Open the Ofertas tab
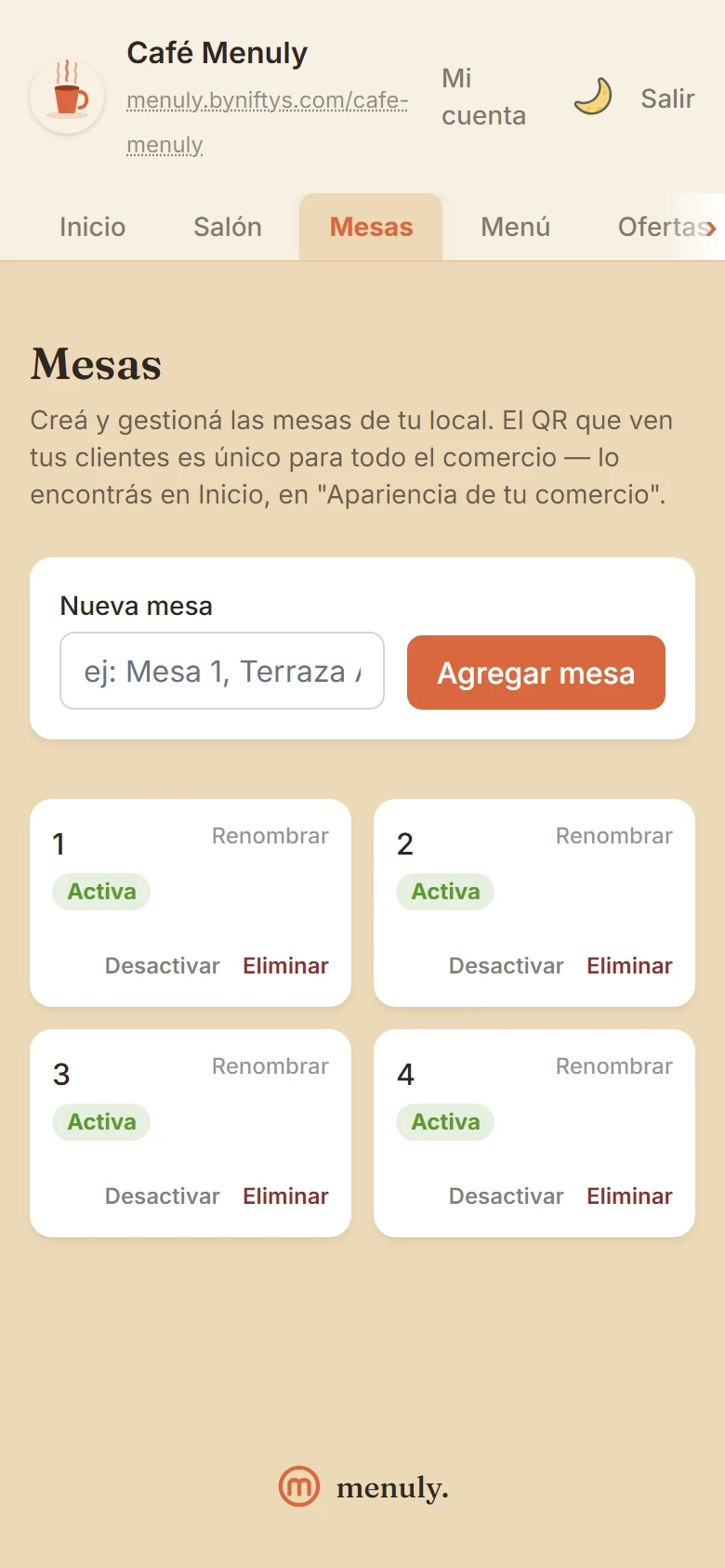Screen dimensions: 725x1568 [662, 227]
